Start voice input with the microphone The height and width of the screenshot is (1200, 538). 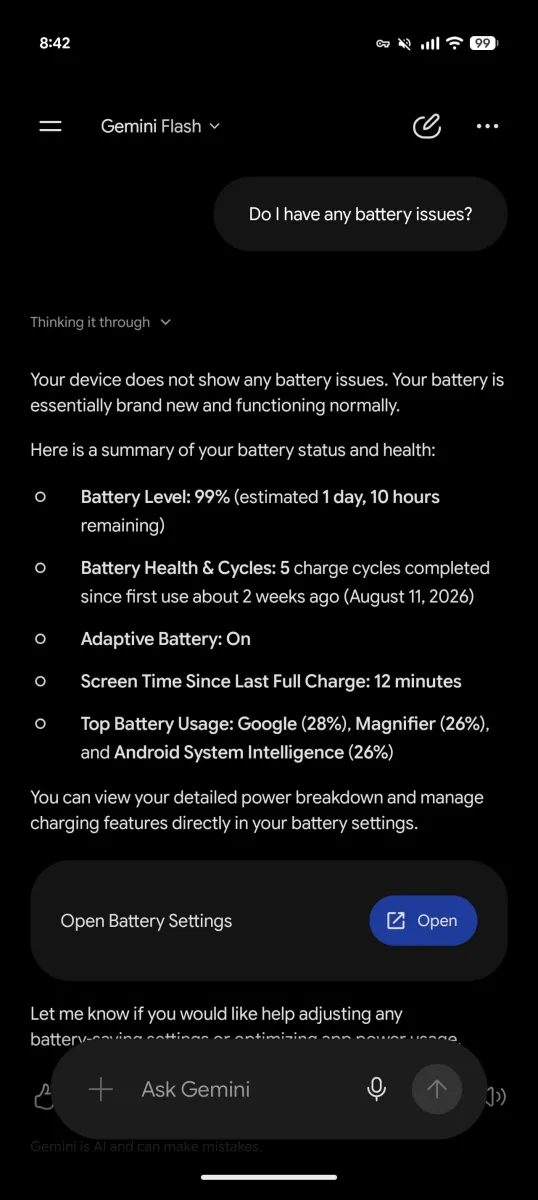[377, 1090]
